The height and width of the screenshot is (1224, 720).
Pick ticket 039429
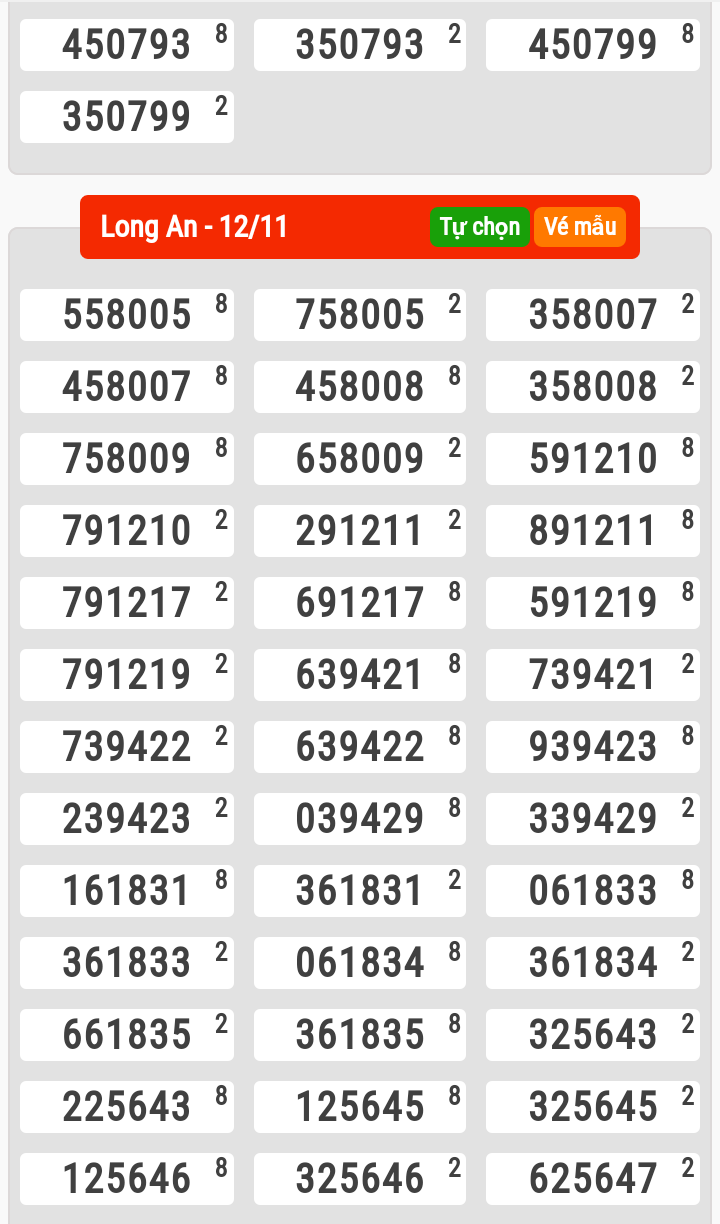(x=360, y=819)
